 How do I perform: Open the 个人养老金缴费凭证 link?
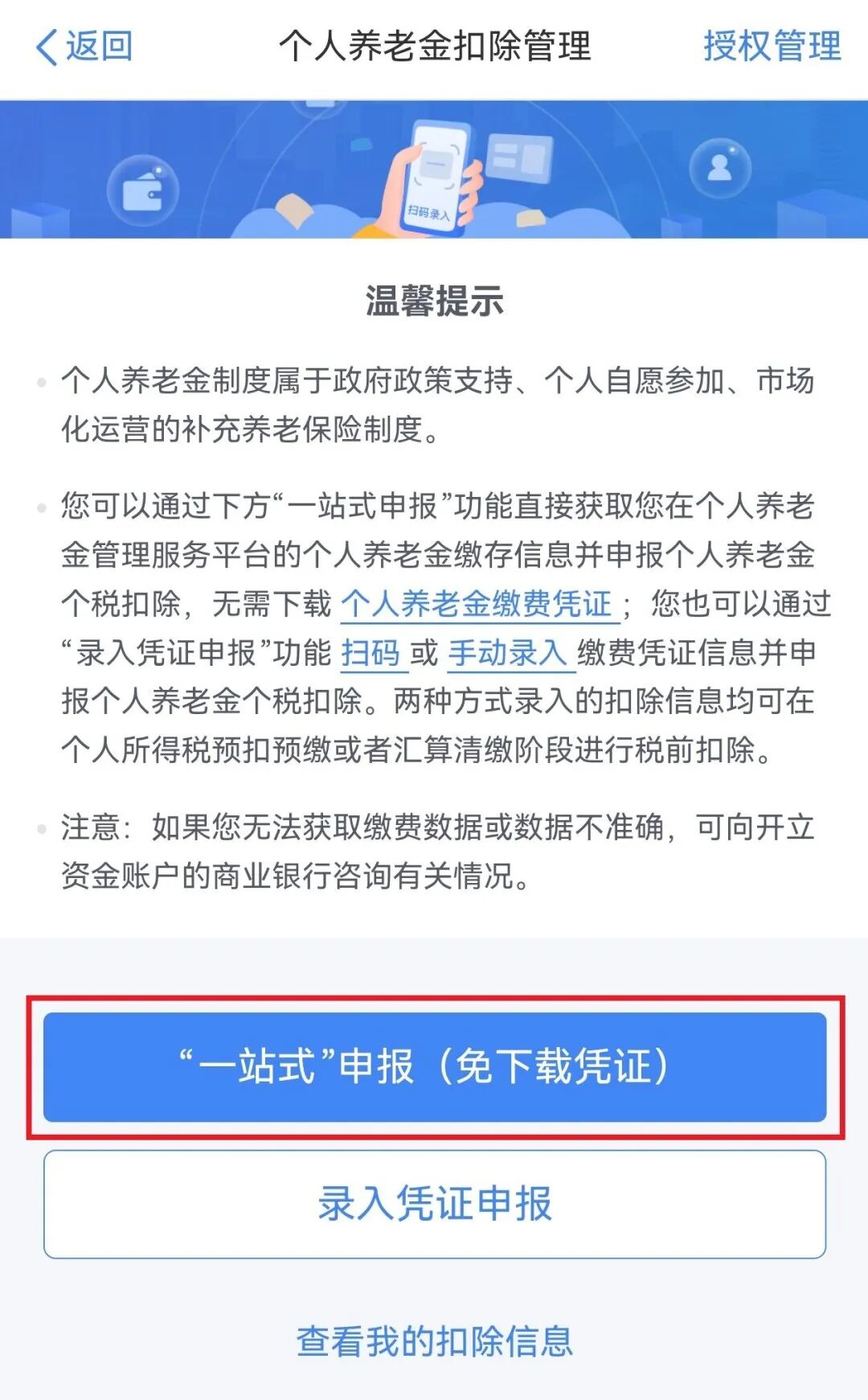pyautogui.click(x=477, y=604)
